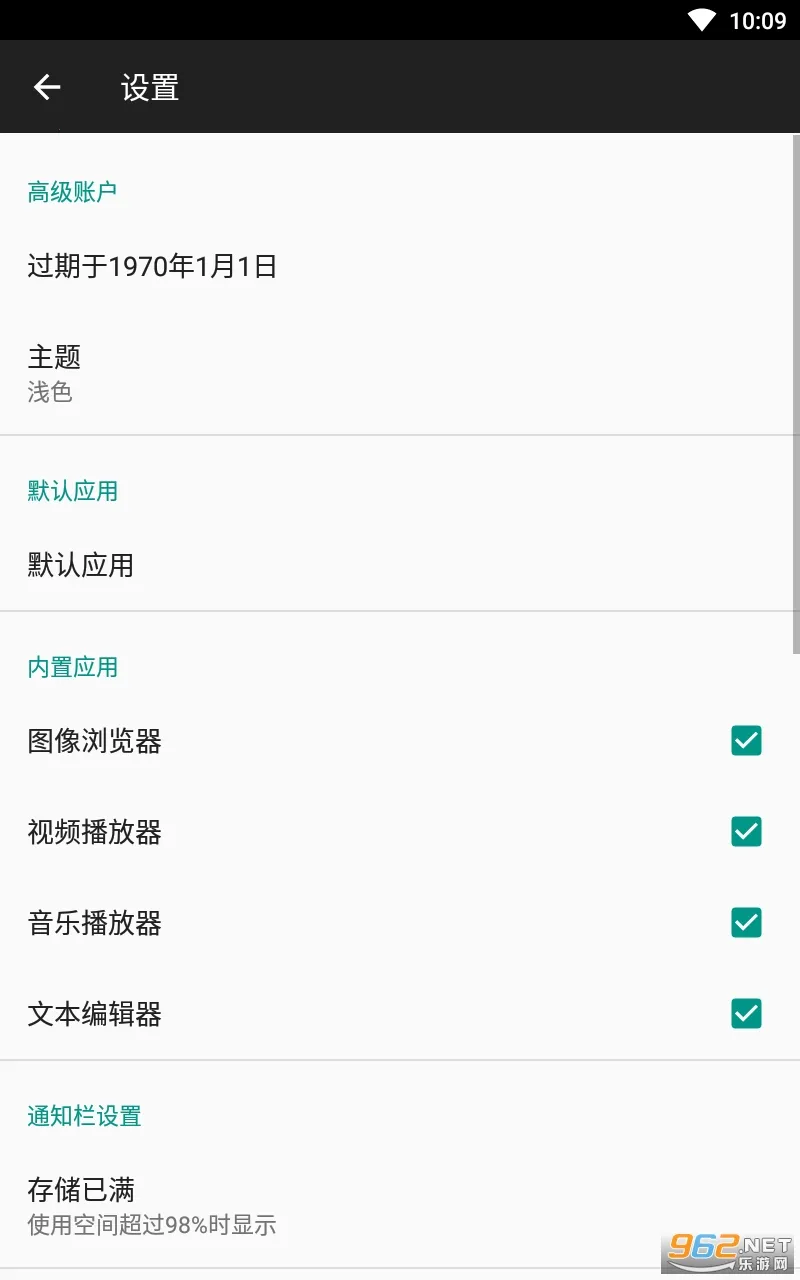Click 使用空间超过98%时显示 description text
The width and height of the screenshot is (800, 1280).
pyautogui.click(x=151, y=1225)
